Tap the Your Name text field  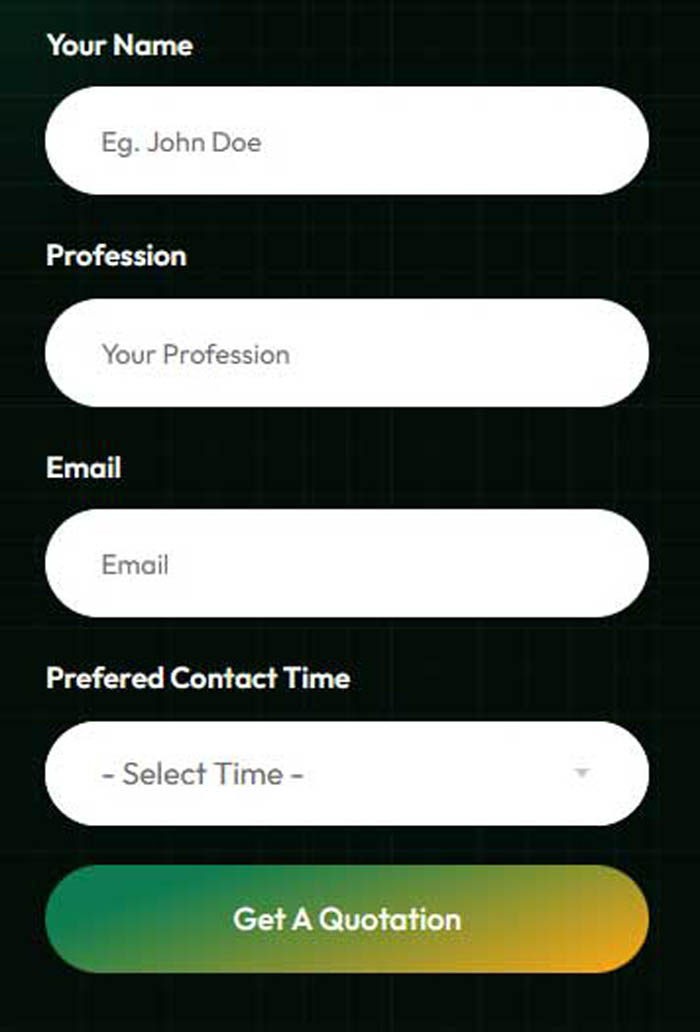tap(346, 141)
